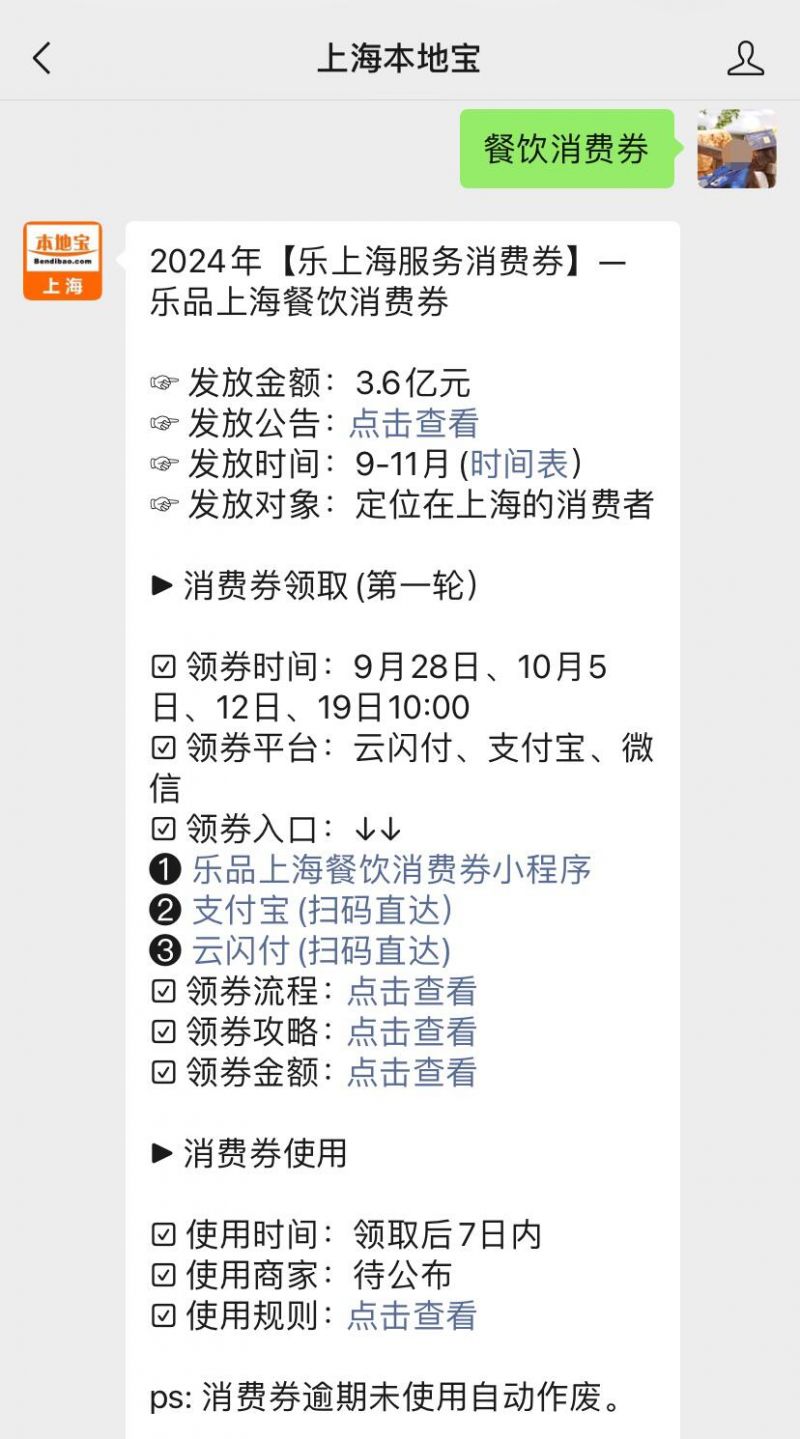View 使用规则 via 点击查看
800x1439 pixels.
click(x=412, y=1315)
